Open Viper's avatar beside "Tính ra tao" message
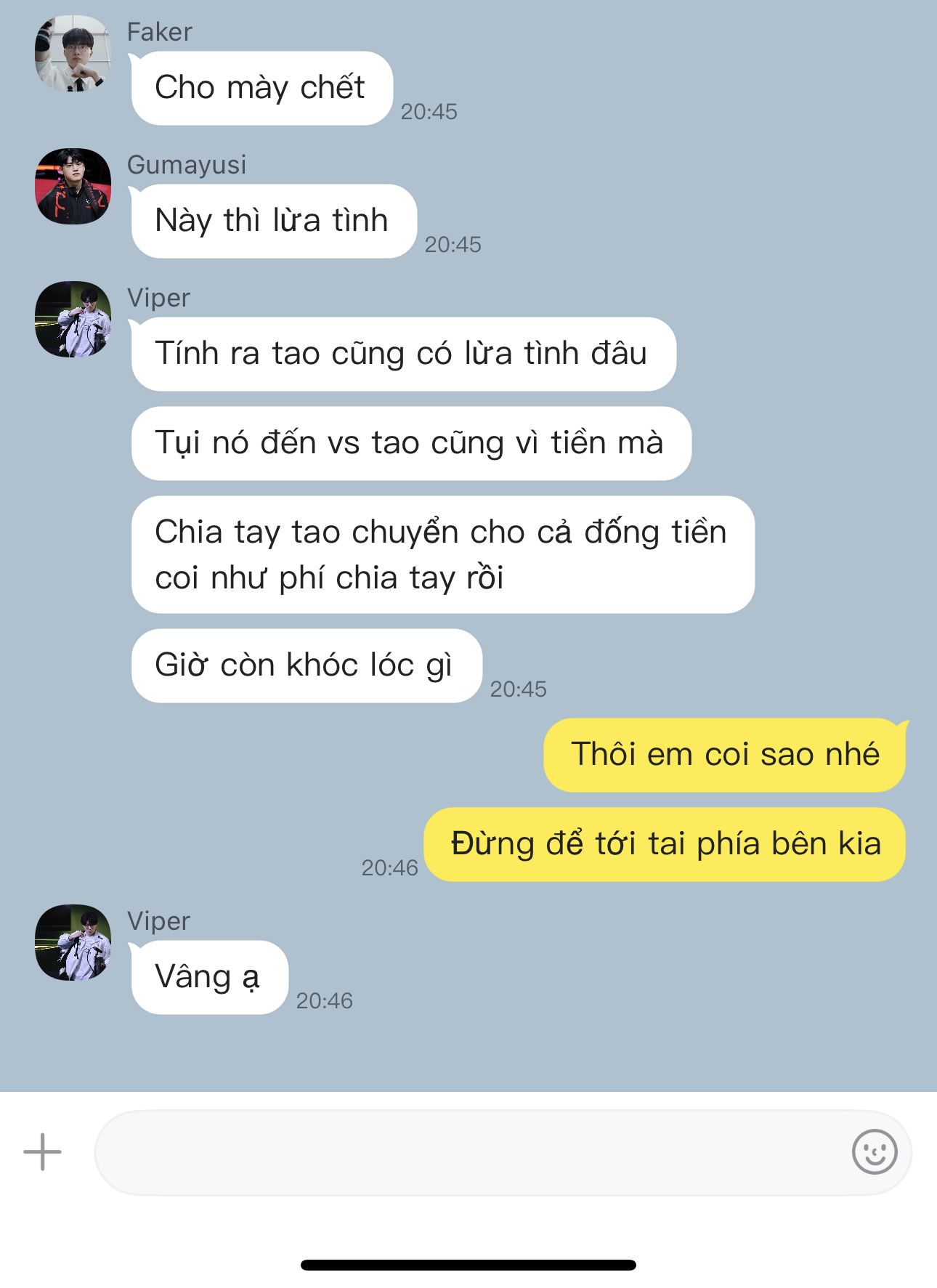The image size is (937, 1288). click(73, 320)
